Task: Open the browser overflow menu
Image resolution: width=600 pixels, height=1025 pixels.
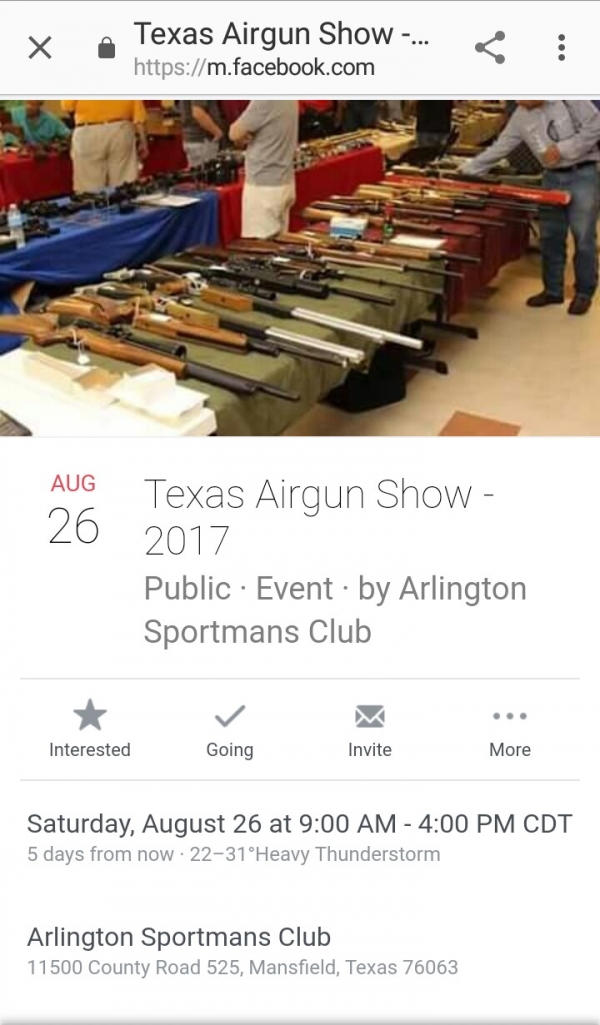Action: click(561, 47)
